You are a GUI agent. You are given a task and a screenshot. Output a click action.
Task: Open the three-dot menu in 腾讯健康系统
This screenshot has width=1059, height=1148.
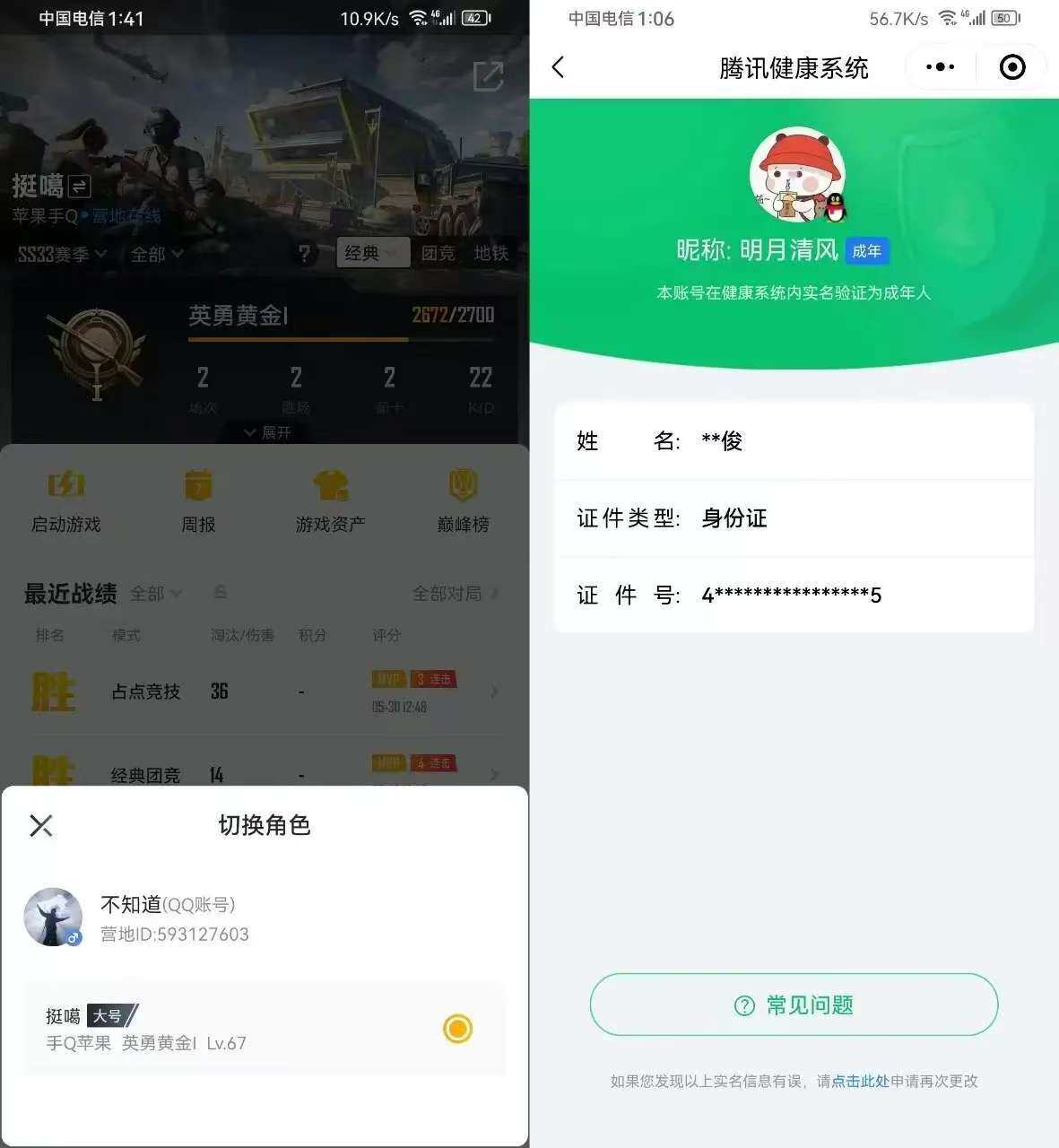pos(940,67)
